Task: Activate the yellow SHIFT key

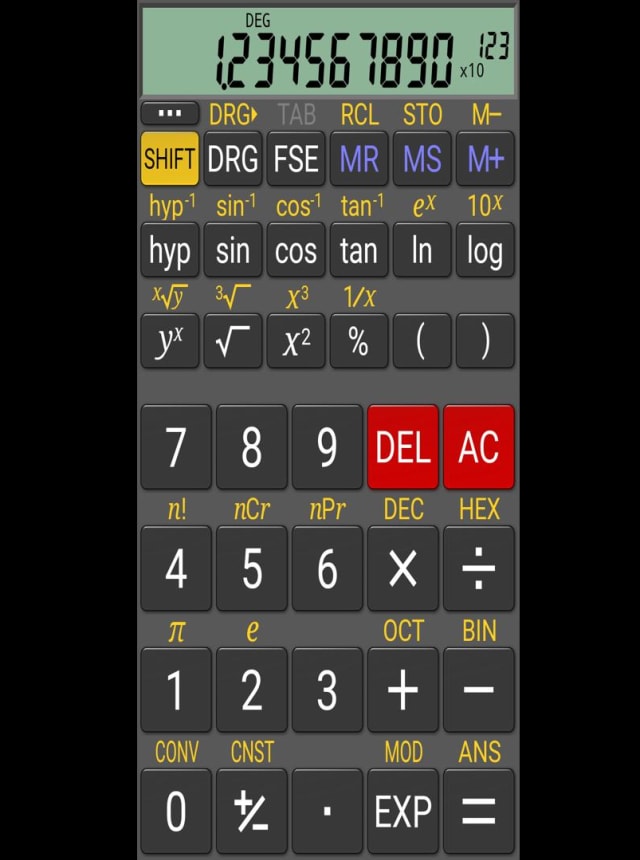Action: pos(170,159)
